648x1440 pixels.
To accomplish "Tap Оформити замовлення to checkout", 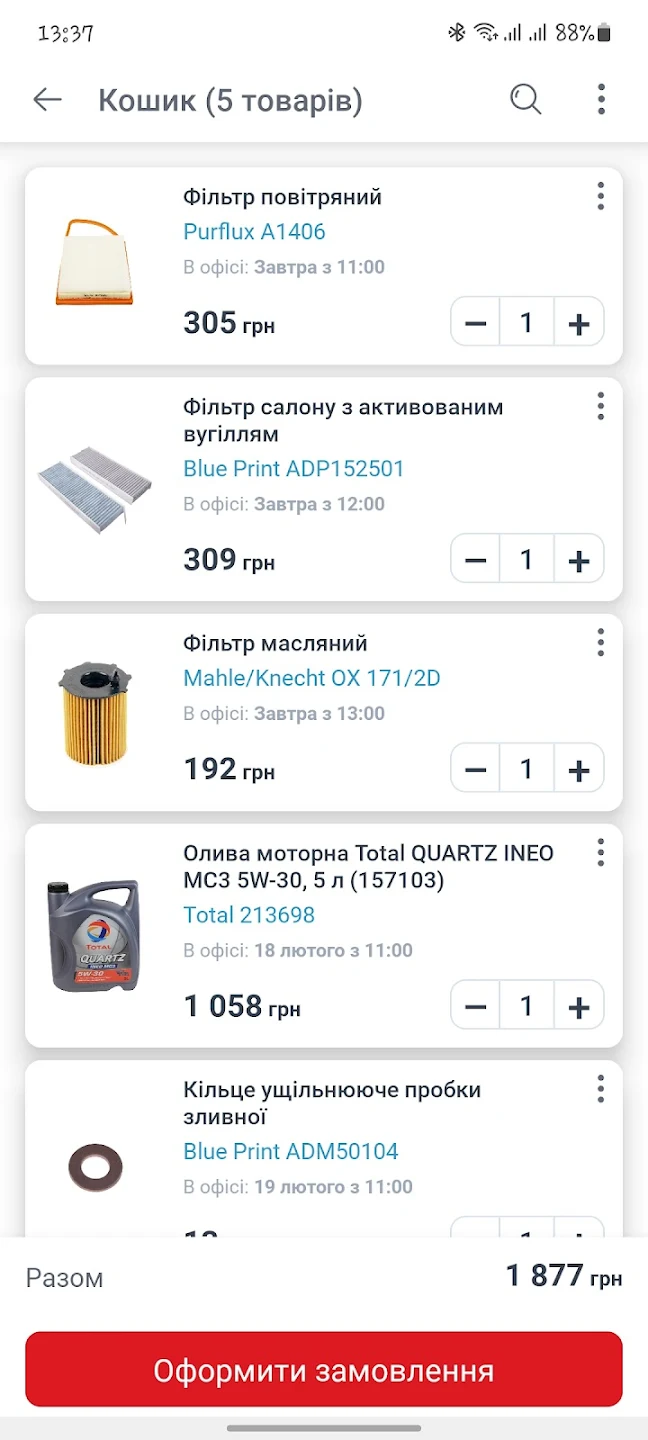I will click(323, 1369).
